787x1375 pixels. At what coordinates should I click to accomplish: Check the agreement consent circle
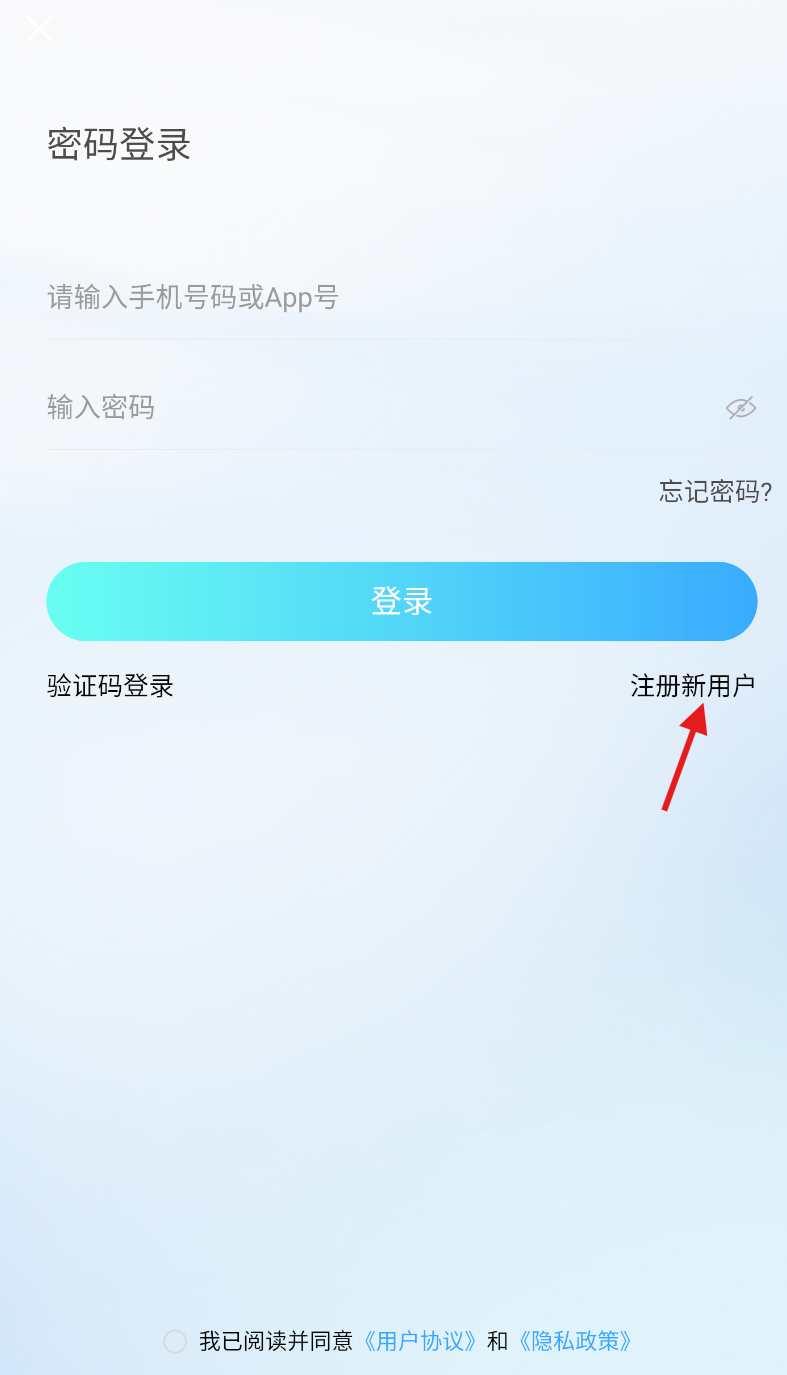(175, 1341)
